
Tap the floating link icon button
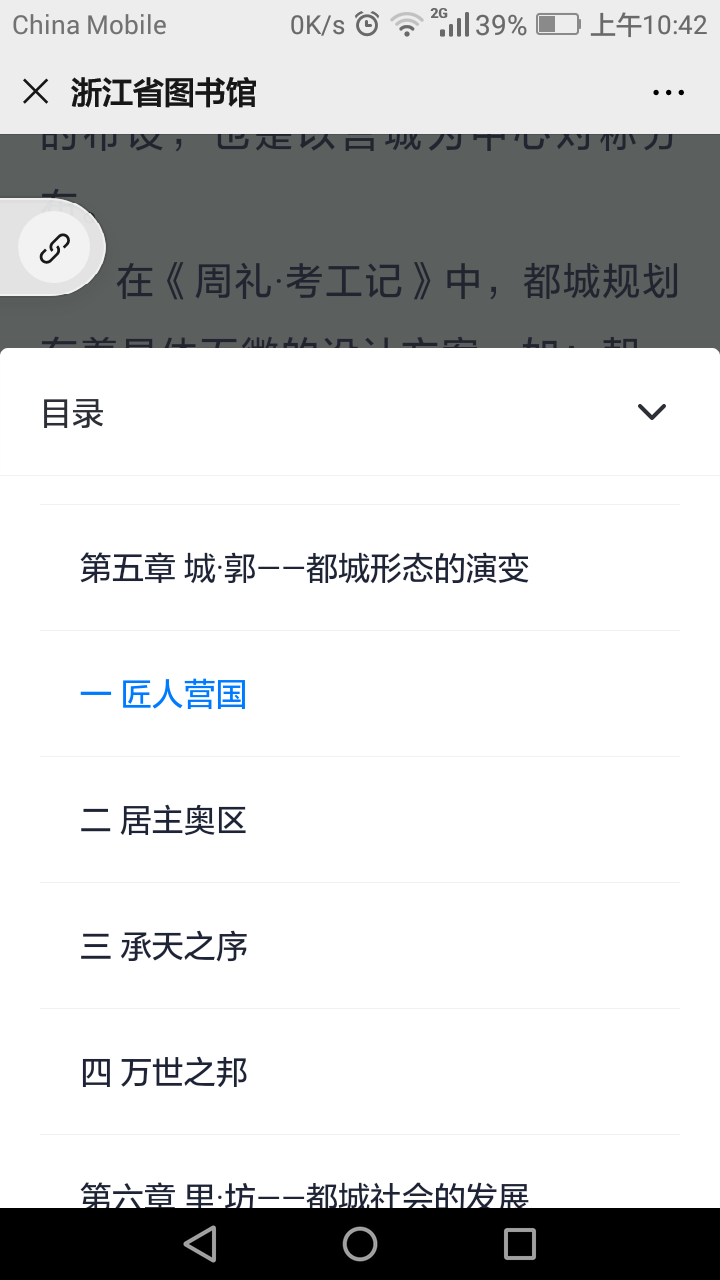click(54, 247)
